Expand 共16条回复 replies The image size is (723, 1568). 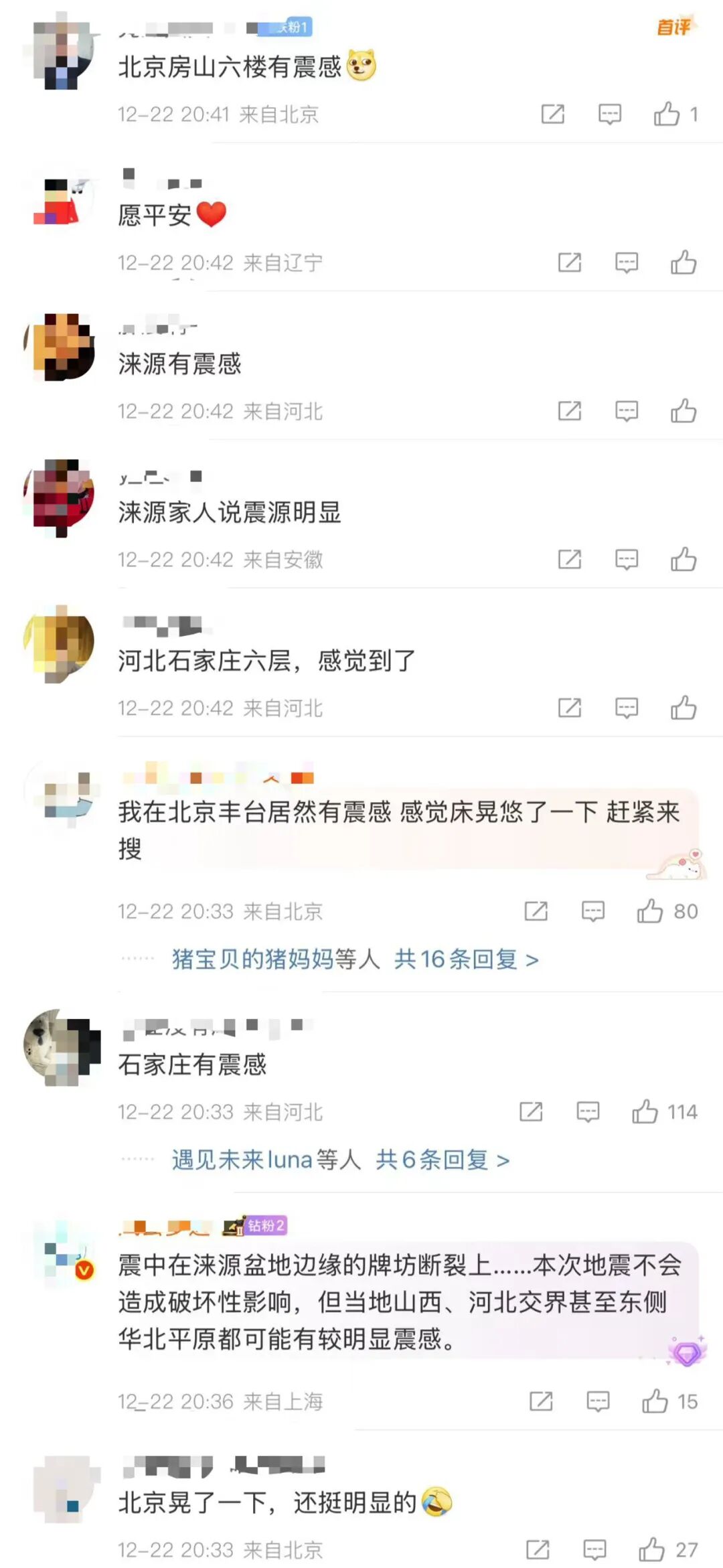pos(466,959)
